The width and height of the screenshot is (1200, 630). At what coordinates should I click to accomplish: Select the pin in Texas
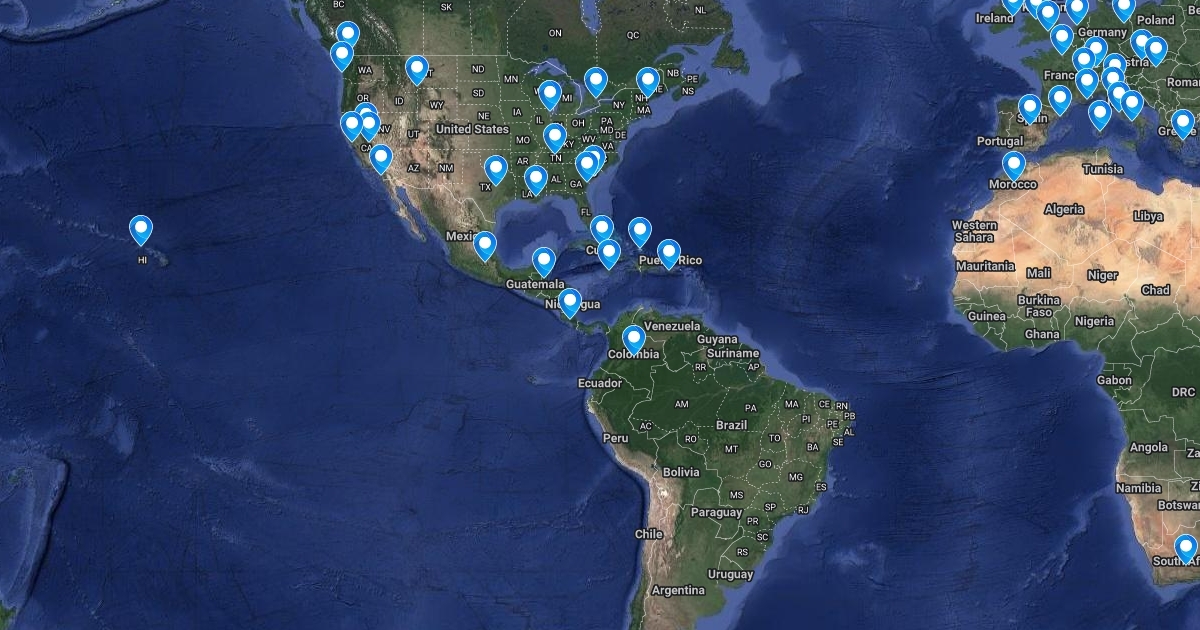pos(496,169)
